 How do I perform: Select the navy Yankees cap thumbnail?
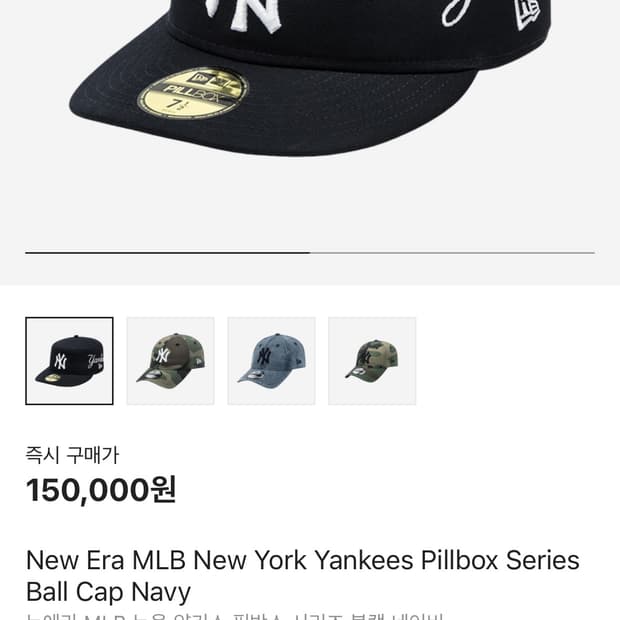[x=69, y=361]
